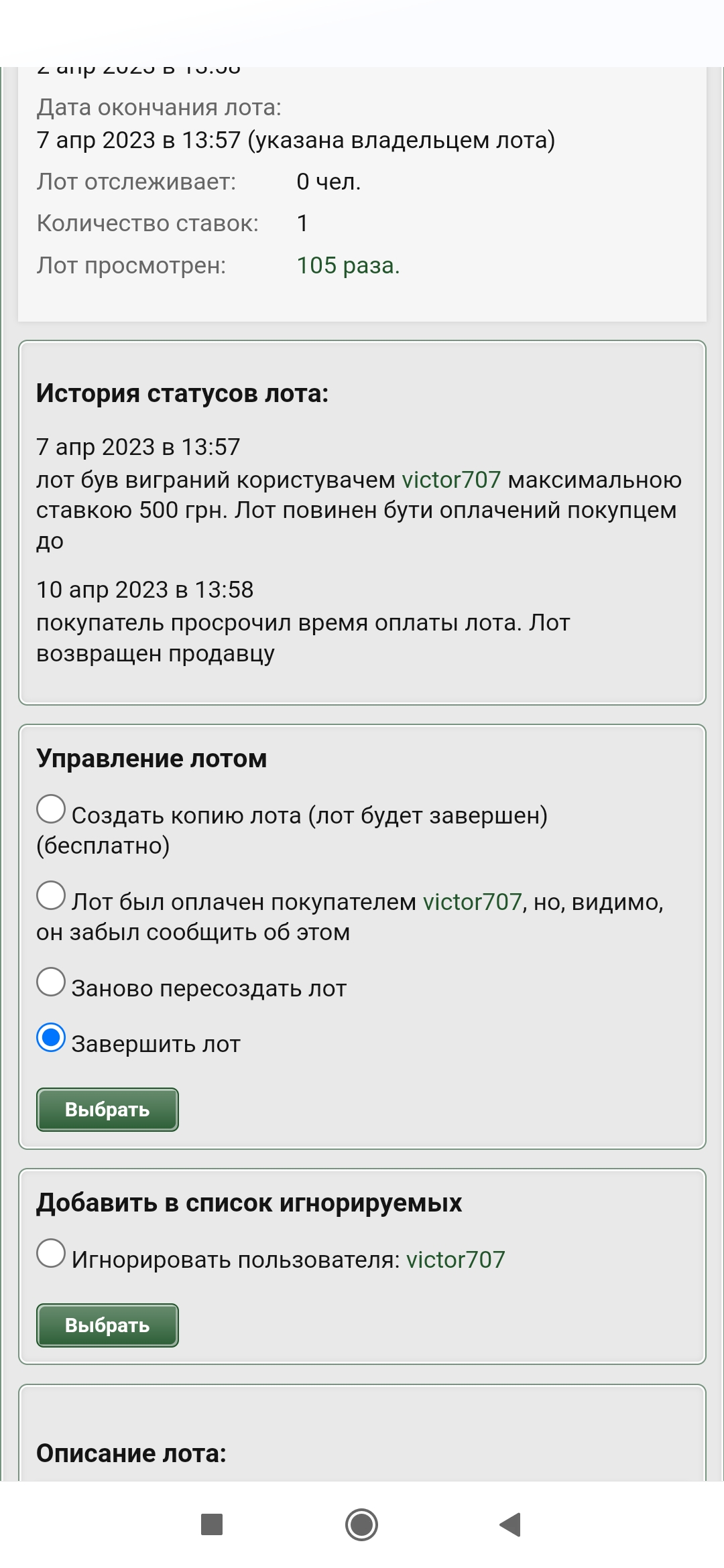Open victor707 link in ignore user row
Image resolution: width=724 pixels, height=1568 pixels.
click(455, 1260)
